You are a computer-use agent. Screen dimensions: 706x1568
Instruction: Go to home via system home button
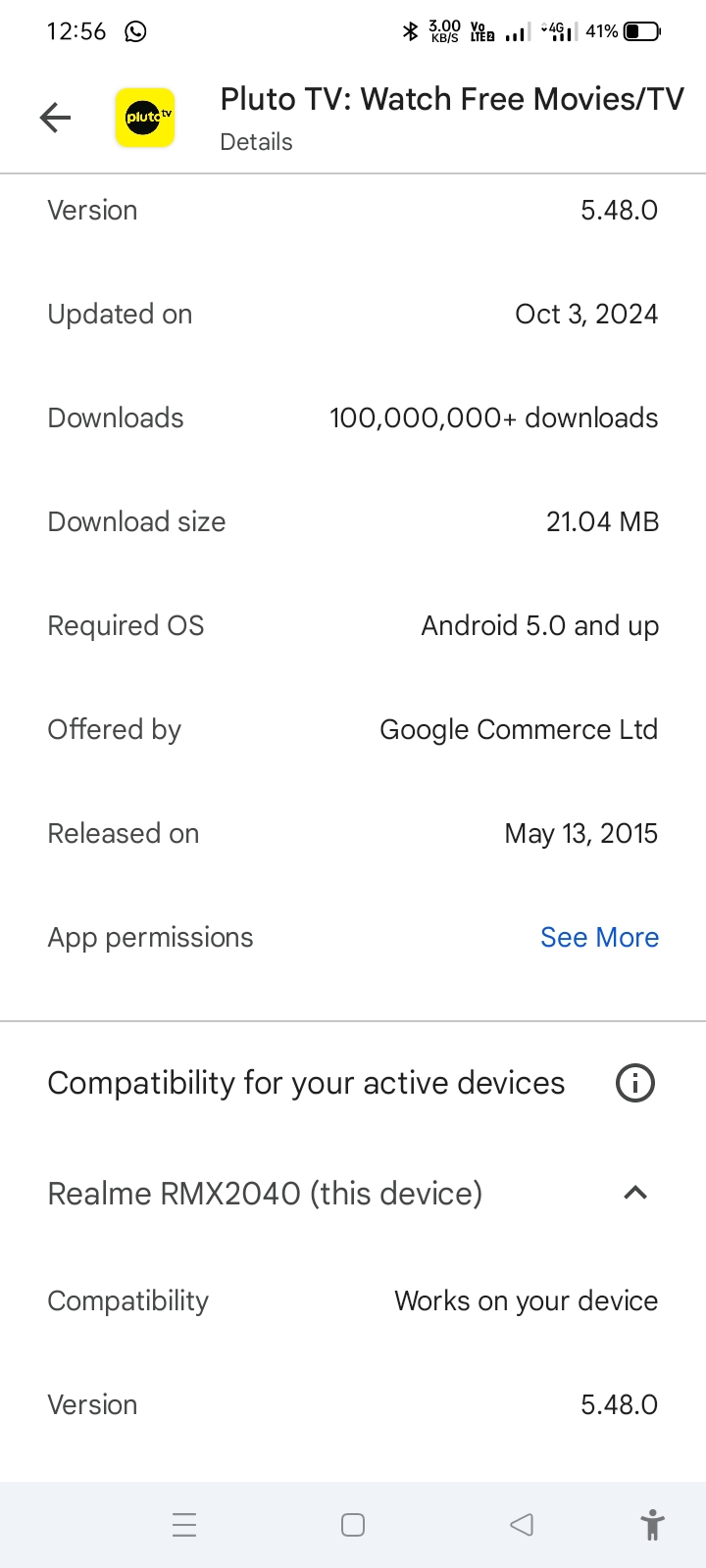353,1525
